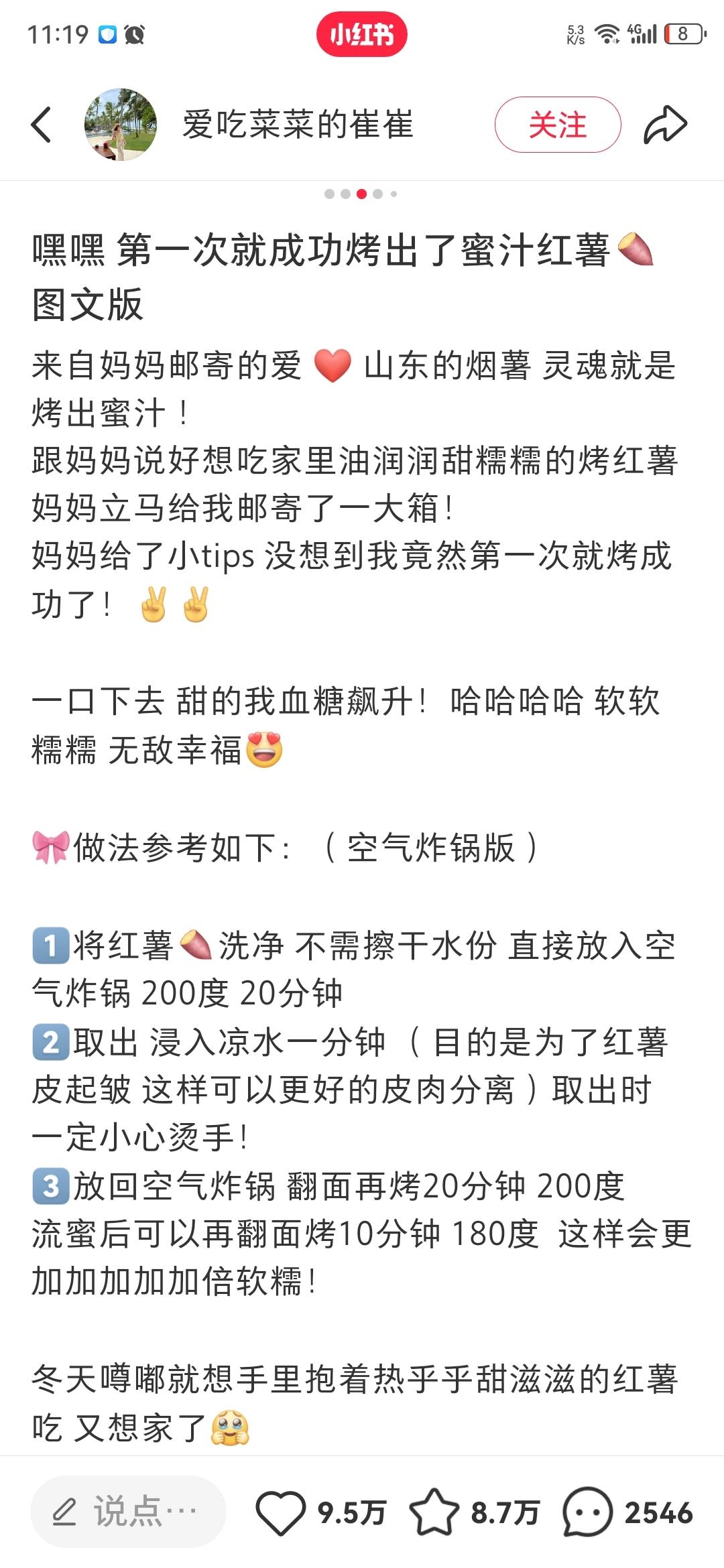Tap the 小红书 logo in the status bar

[362, 35]
